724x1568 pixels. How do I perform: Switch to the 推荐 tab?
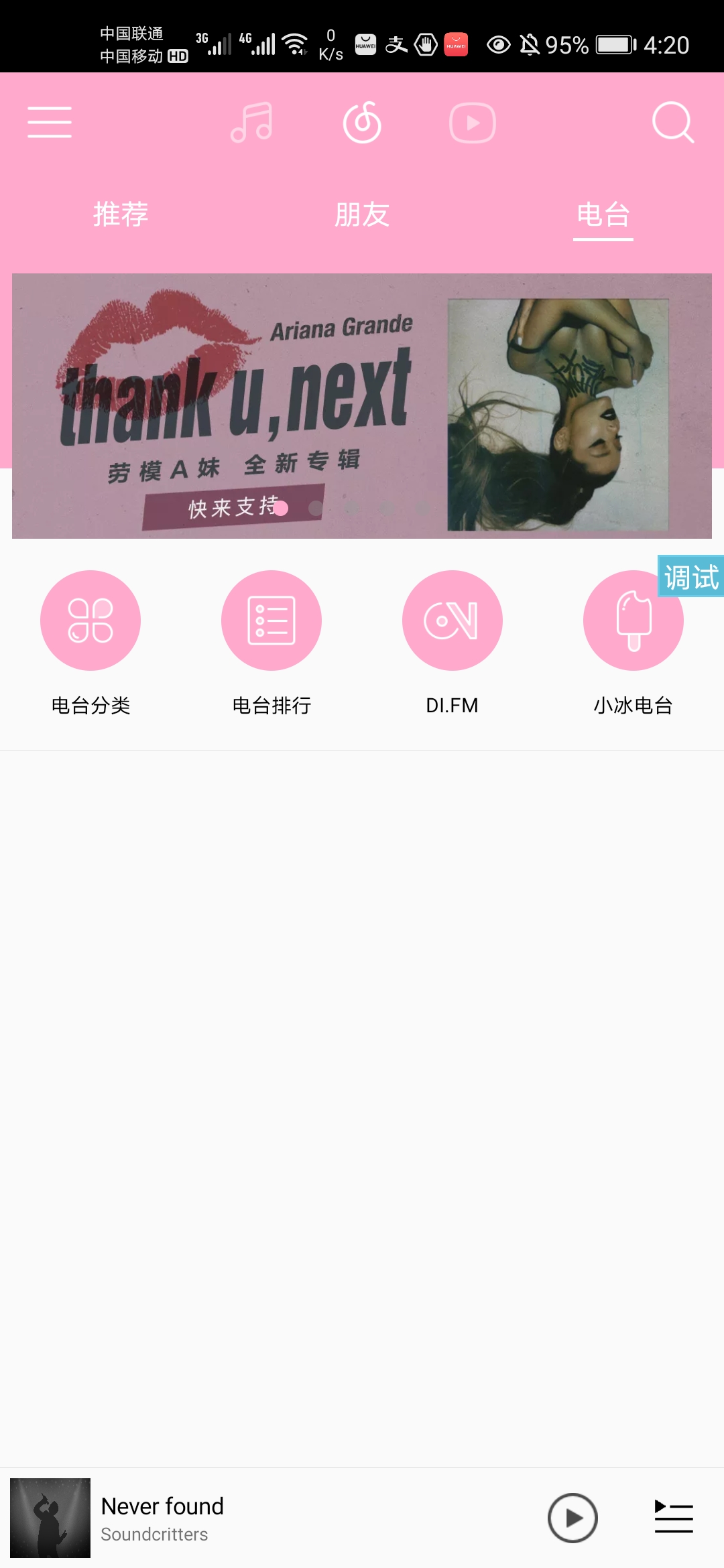click(x=120, y=214)
